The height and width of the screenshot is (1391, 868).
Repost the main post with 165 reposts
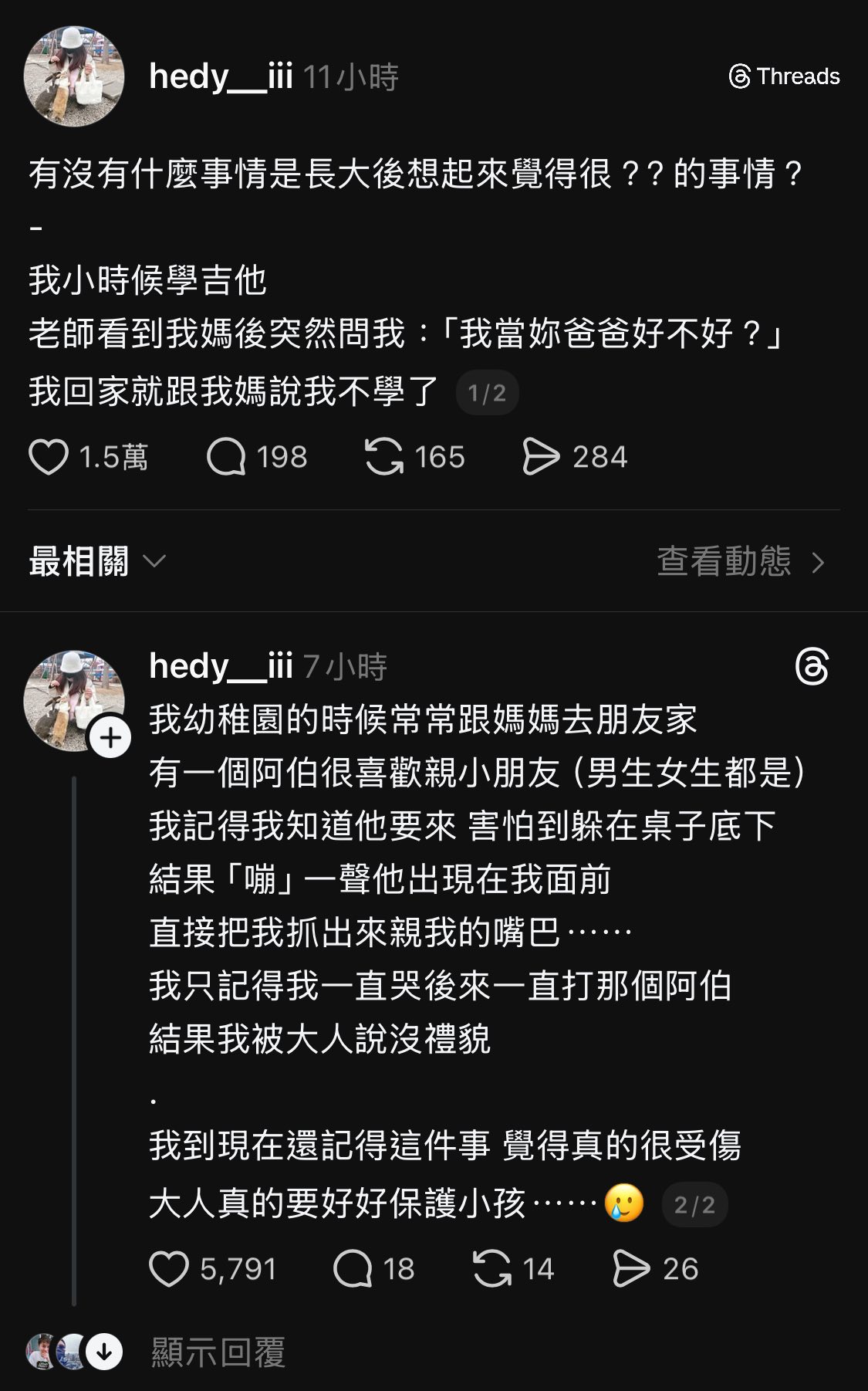pyautogui.click(x=384, y=457)
